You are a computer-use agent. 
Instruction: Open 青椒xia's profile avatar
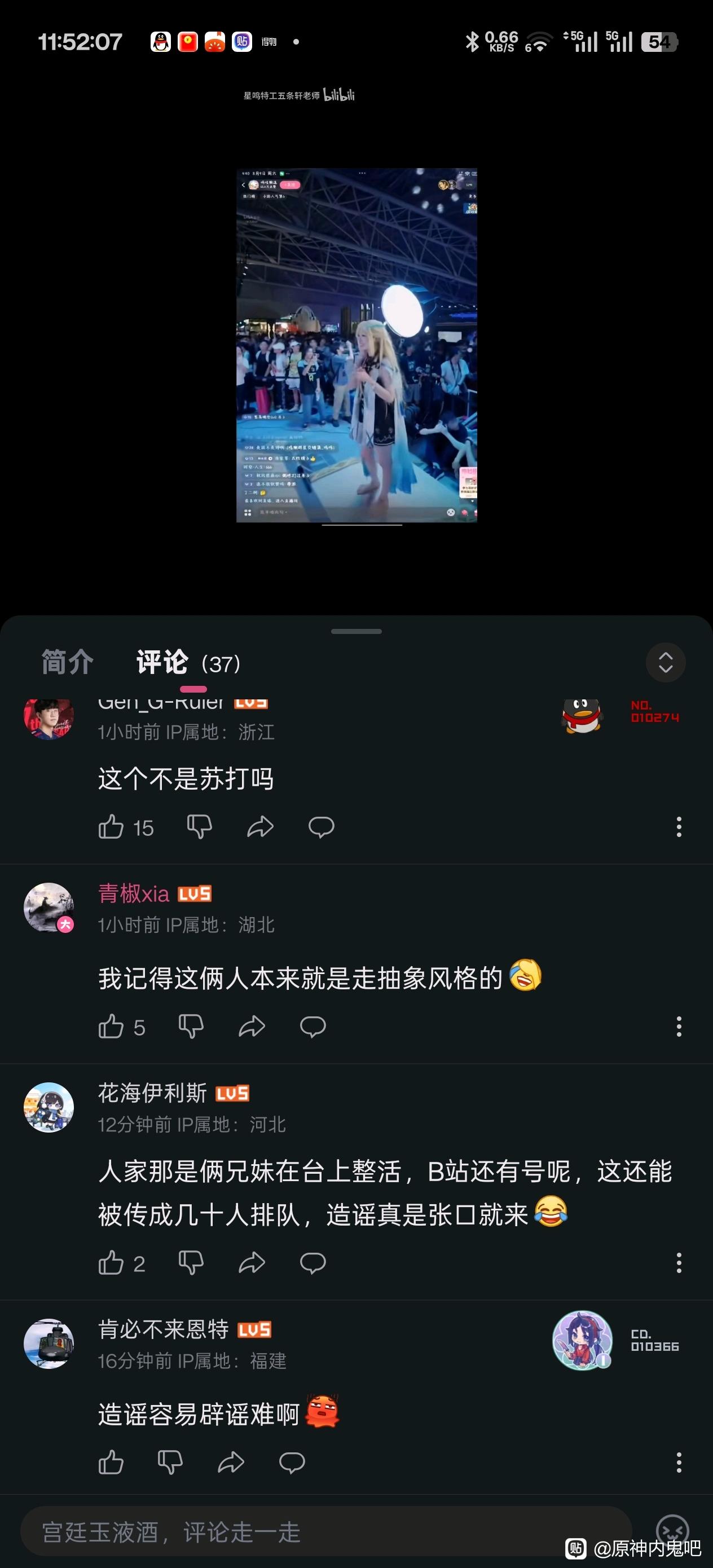[49, 908]
